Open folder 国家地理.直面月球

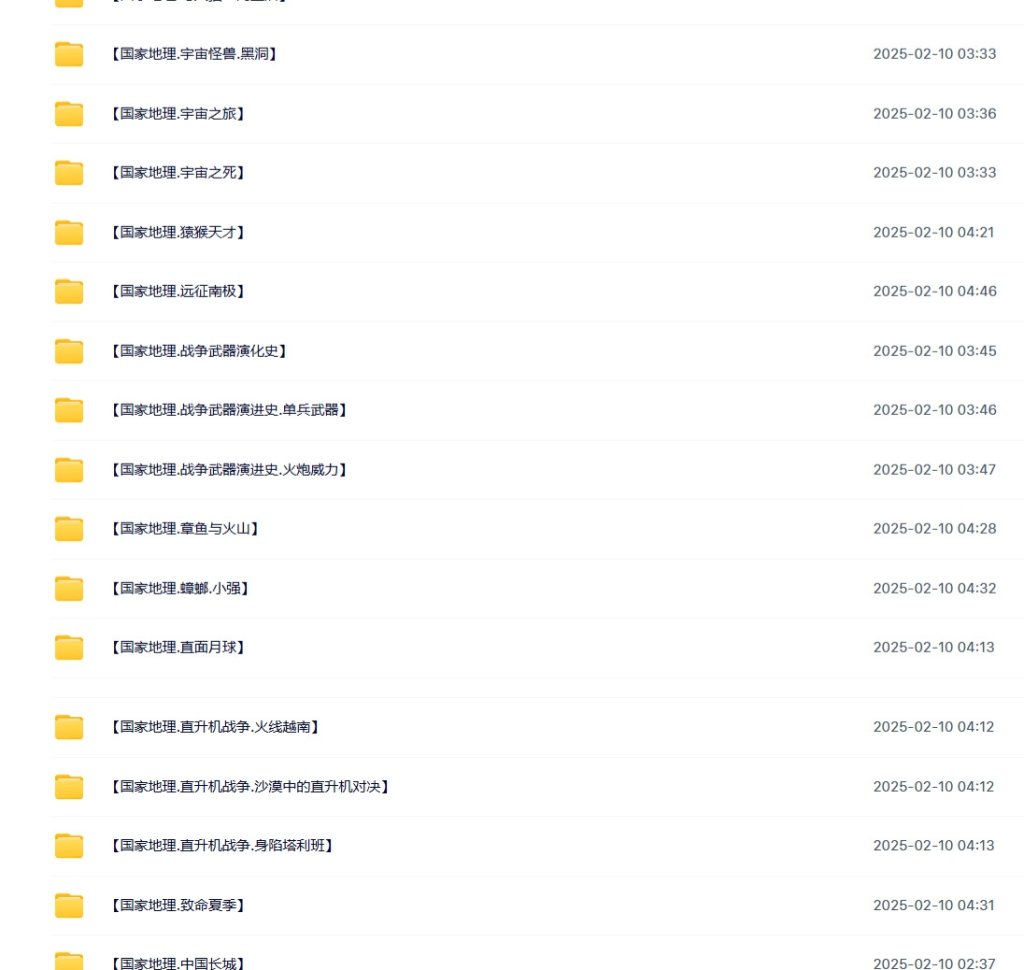[177, 647]
